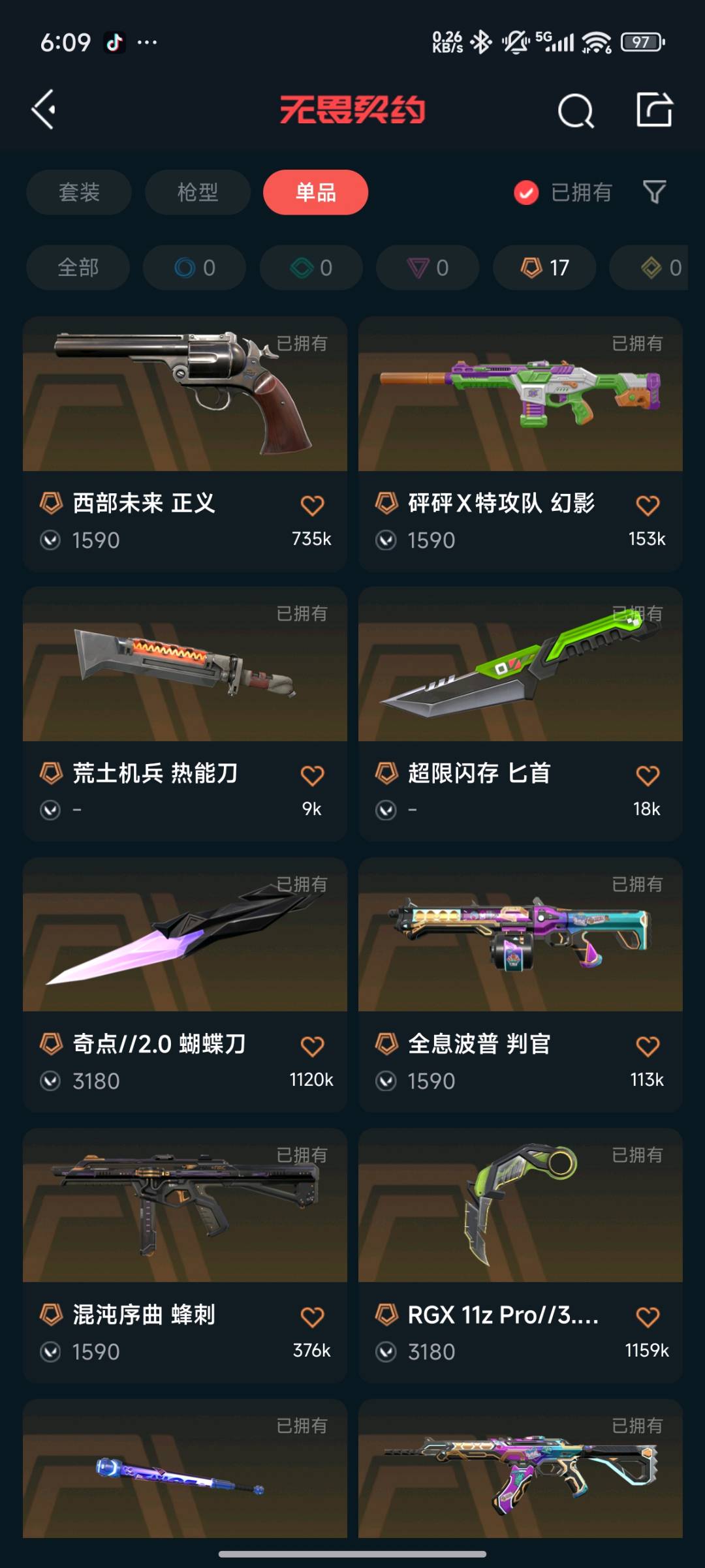Viewport: 705px width, 1568px height.
Task: Like the 混沌序曲 蜂刺 skin
Action: (x=312, y=1317)
